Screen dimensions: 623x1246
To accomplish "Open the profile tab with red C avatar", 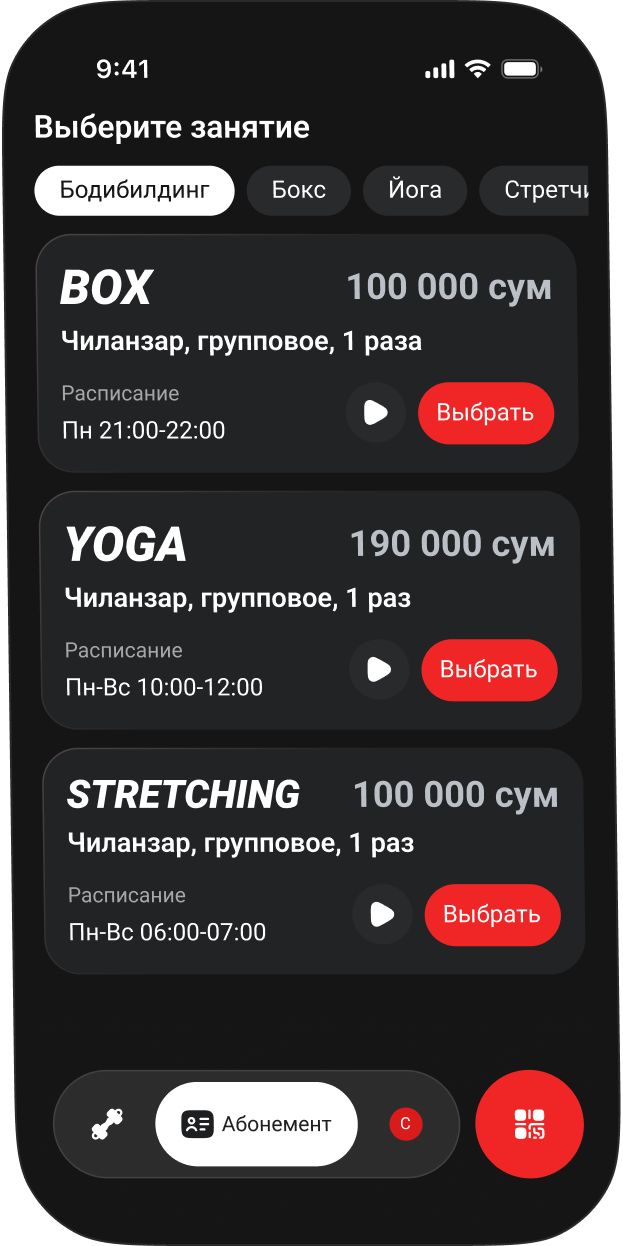I will (x=406, y=1124).
